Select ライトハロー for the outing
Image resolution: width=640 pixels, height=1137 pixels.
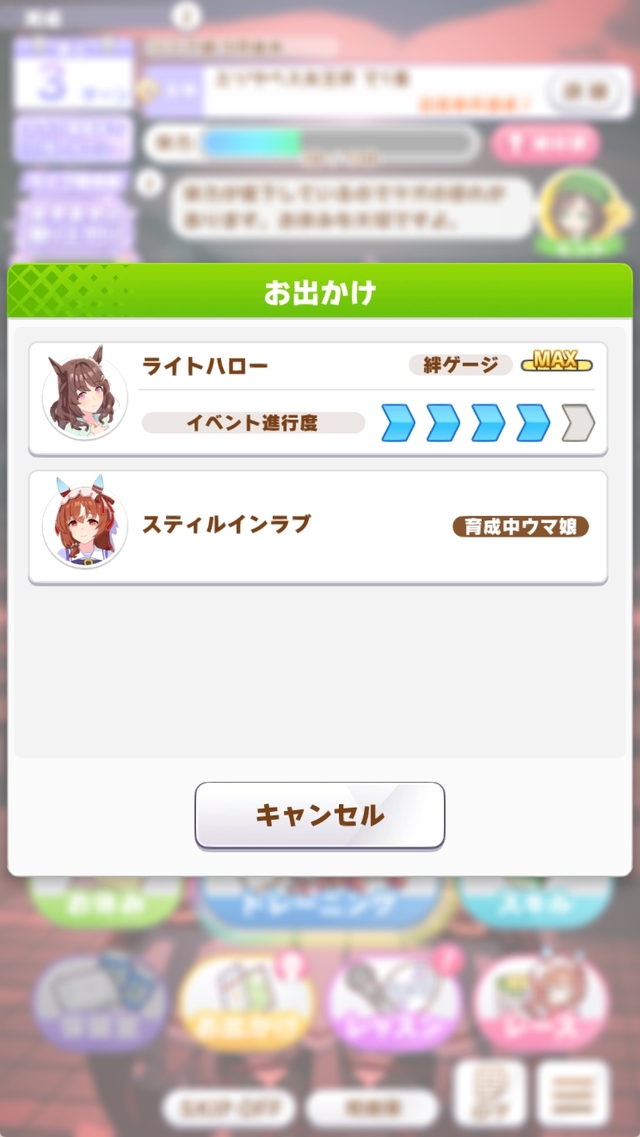(x=318, y=398)
